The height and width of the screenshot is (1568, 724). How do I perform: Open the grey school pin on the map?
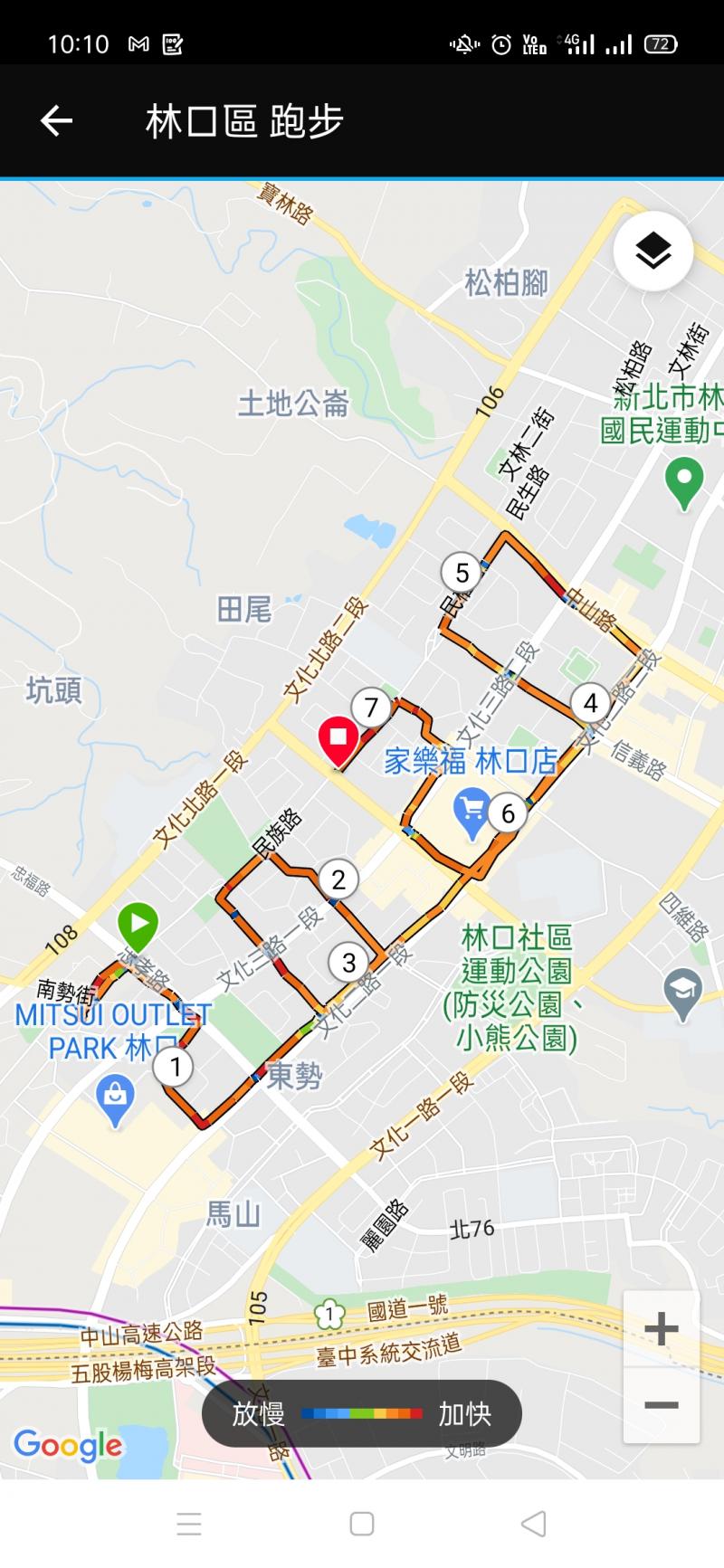[x=682, y=991]
